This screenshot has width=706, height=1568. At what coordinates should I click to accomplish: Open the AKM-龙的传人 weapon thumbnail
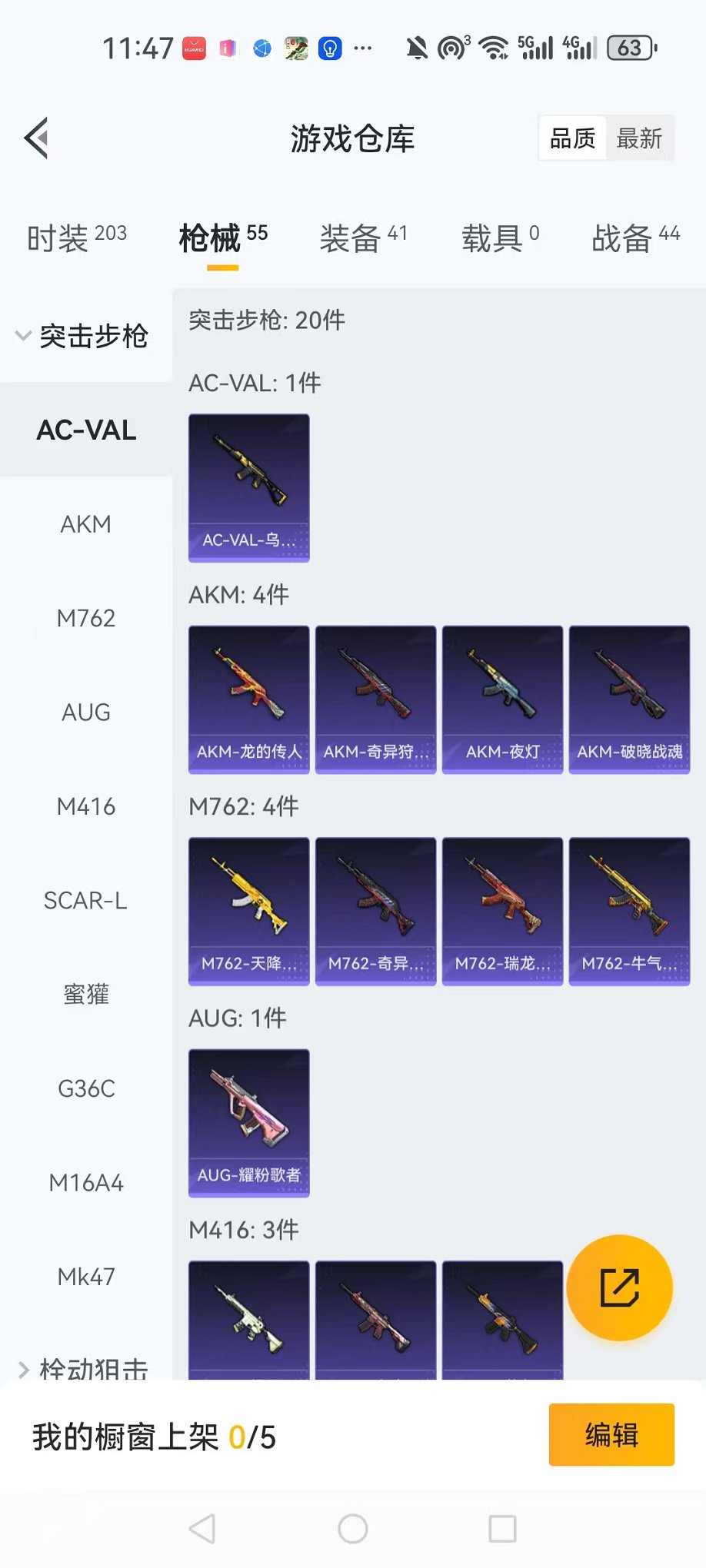click(248, 697)
